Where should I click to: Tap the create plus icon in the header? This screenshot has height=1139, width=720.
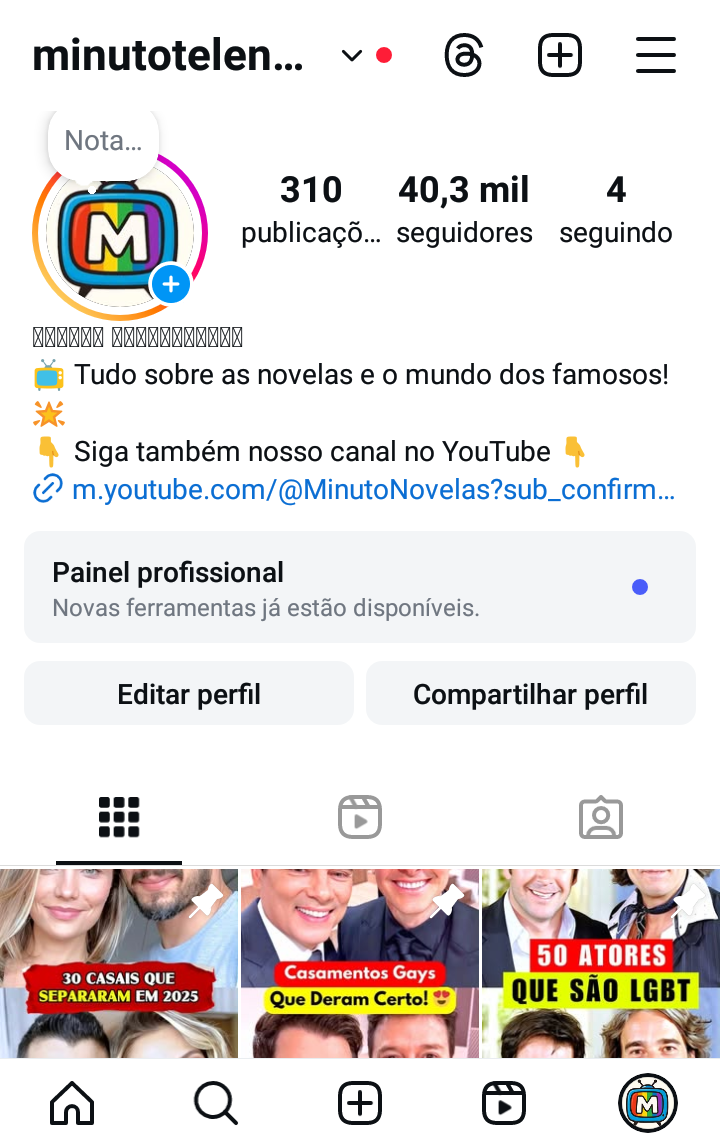[560, 56]
